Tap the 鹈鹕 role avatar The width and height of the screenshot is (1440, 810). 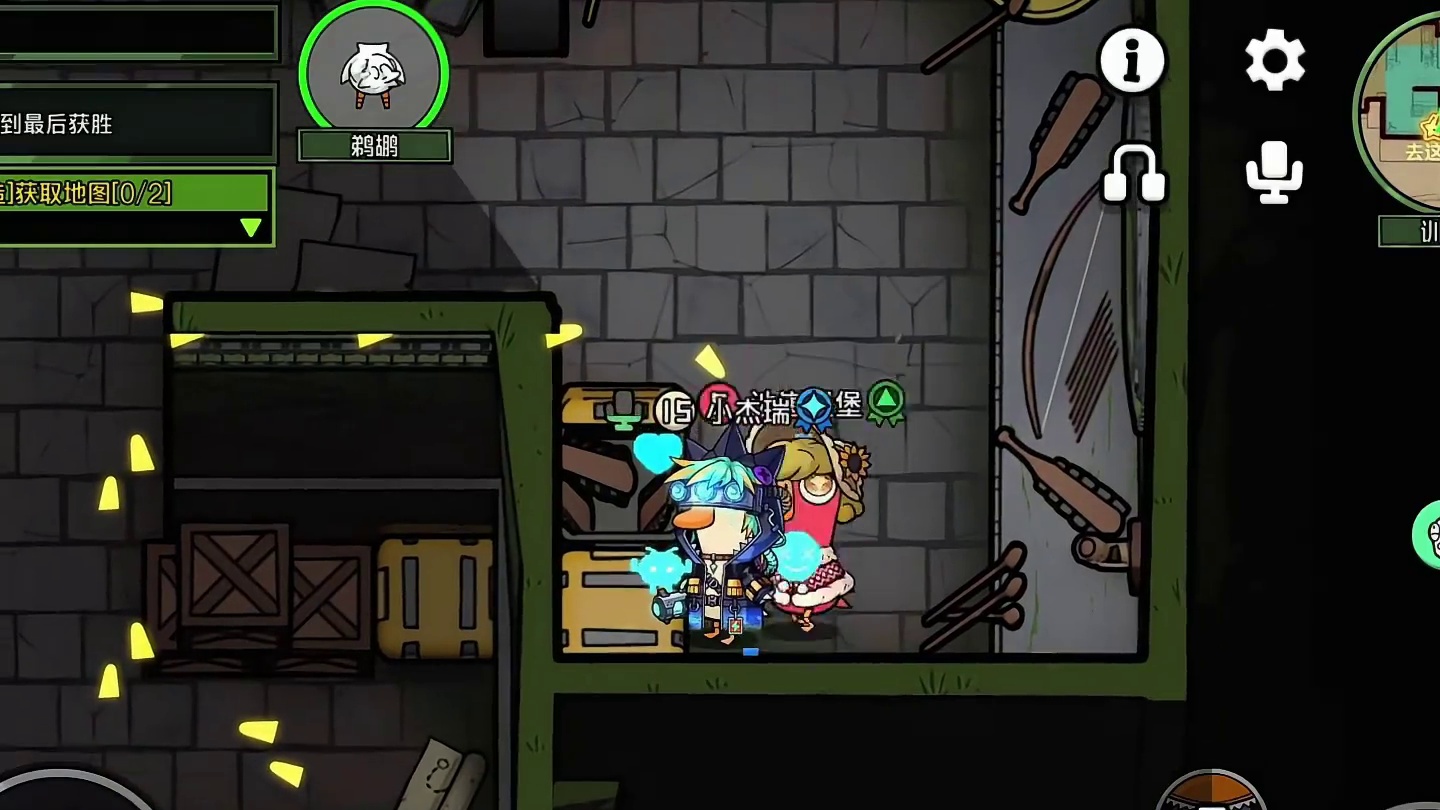[x=374, y=72]
